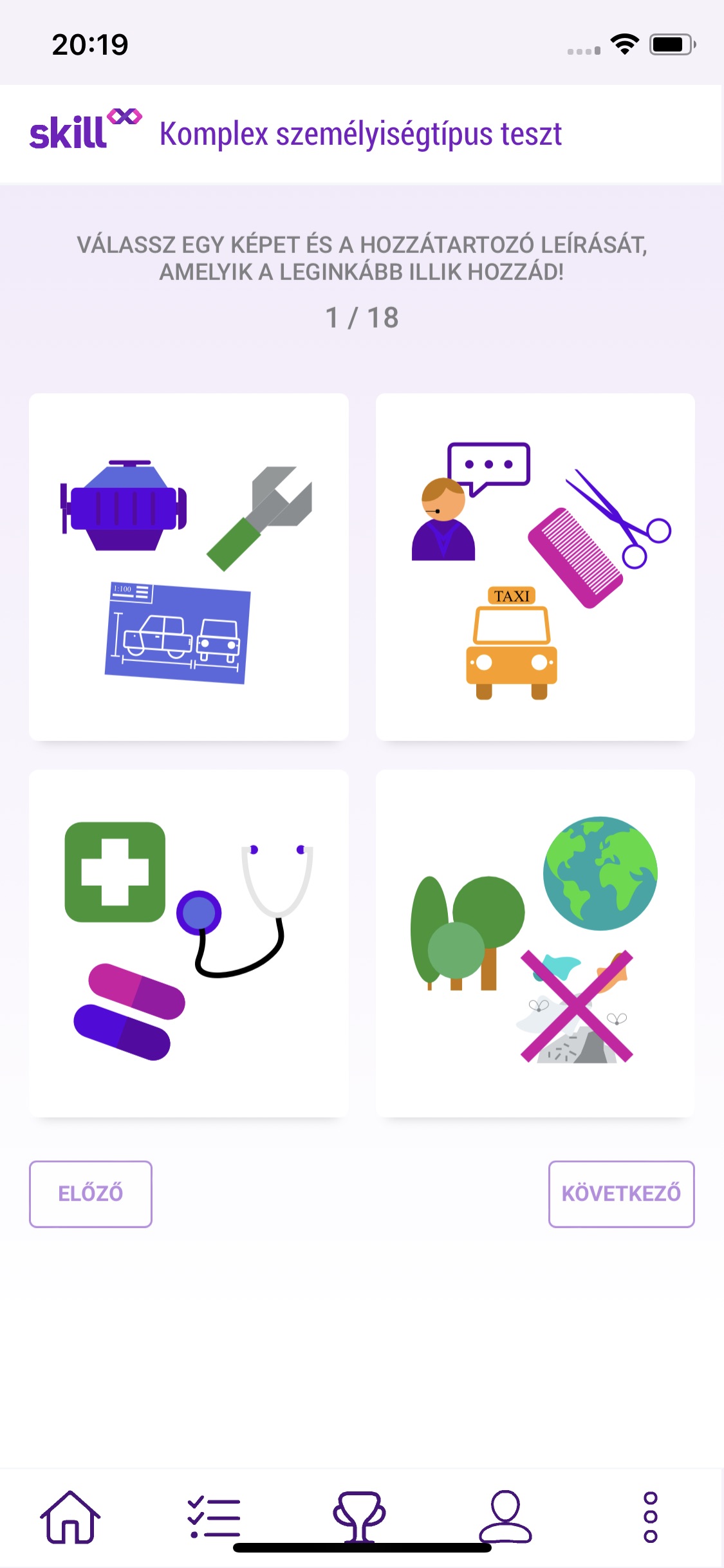Select the trees and globe environment card
The height and width of the screenshot is (1568, 724).
tap(535, 943)
